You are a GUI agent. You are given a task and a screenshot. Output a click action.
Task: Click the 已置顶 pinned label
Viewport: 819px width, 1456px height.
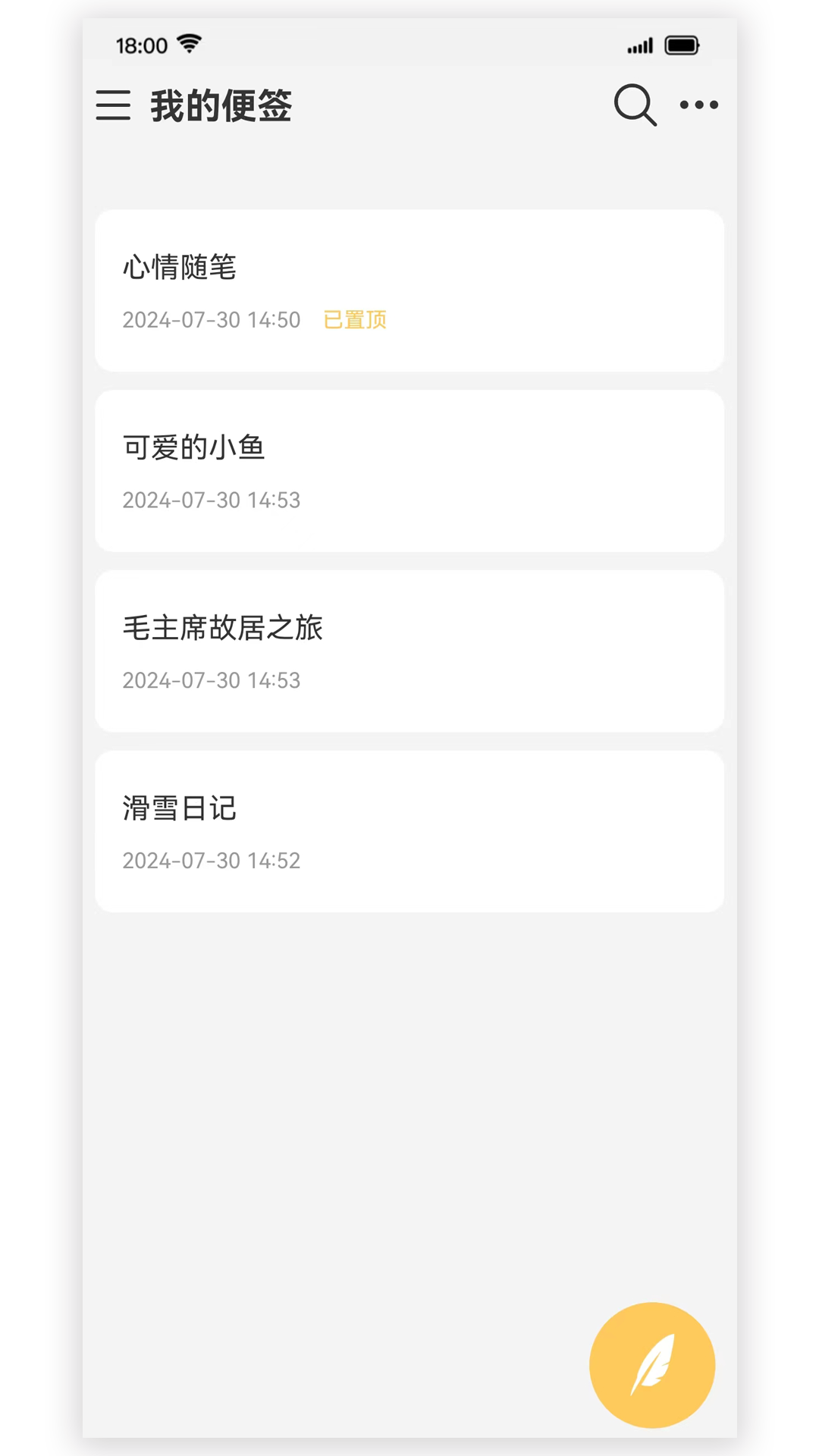355,319
